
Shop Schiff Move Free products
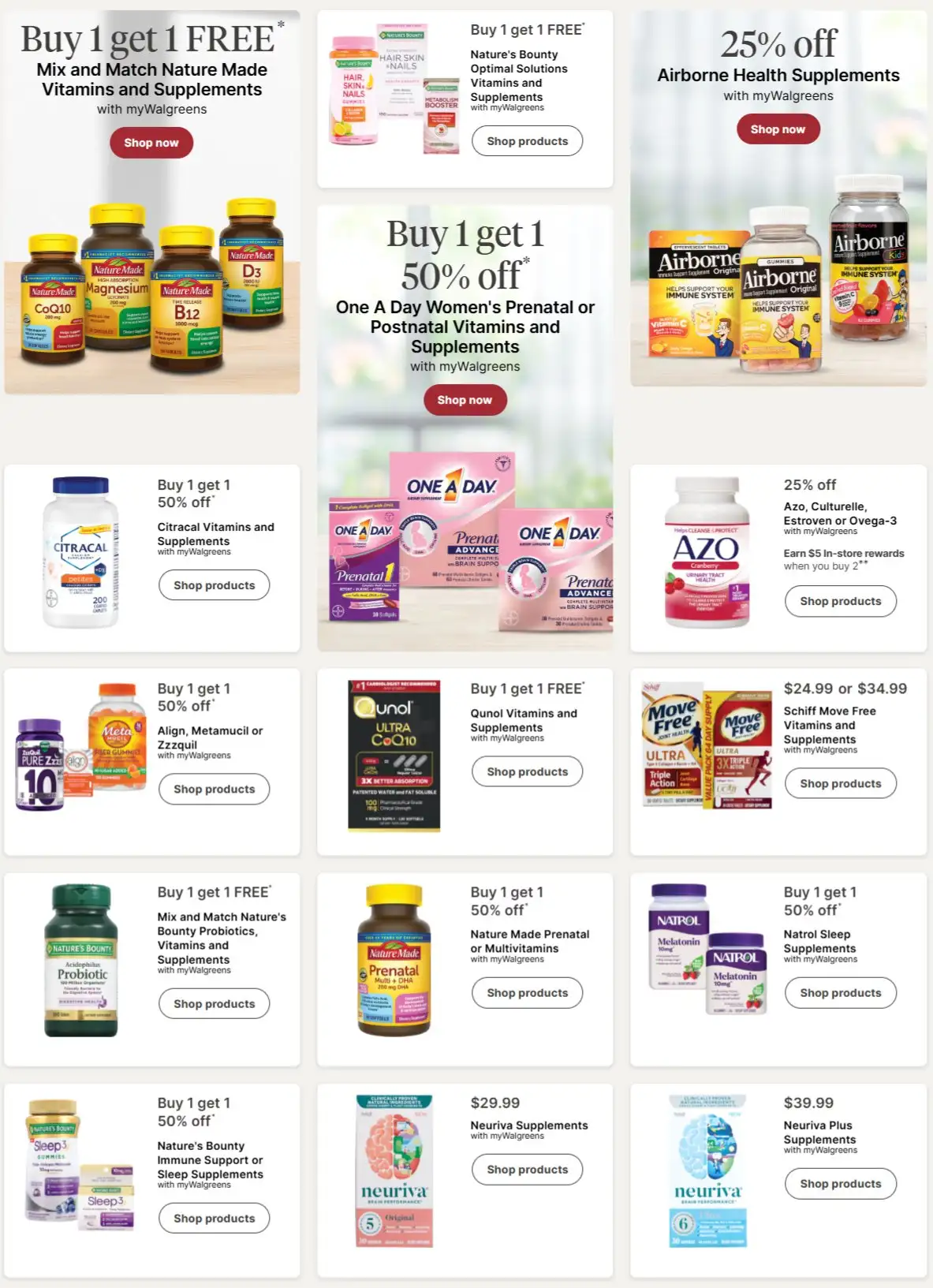[x=840, y=783]
